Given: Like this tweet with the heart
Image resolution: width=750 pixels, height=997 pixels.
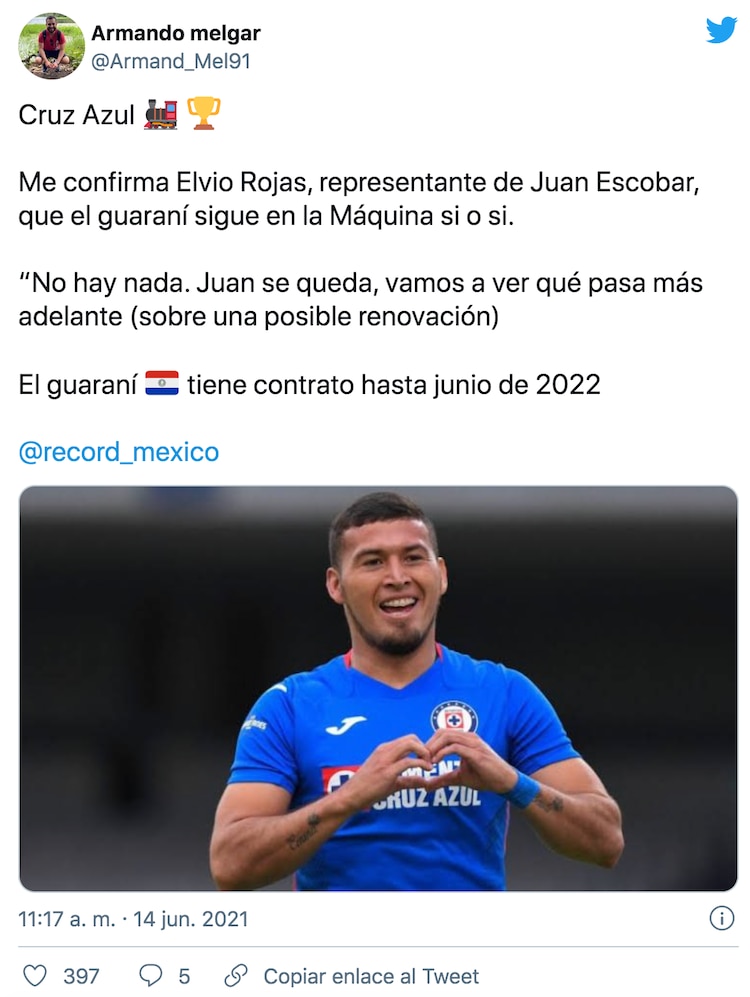Looking at the screenshot, I should (x=35, y=976).
